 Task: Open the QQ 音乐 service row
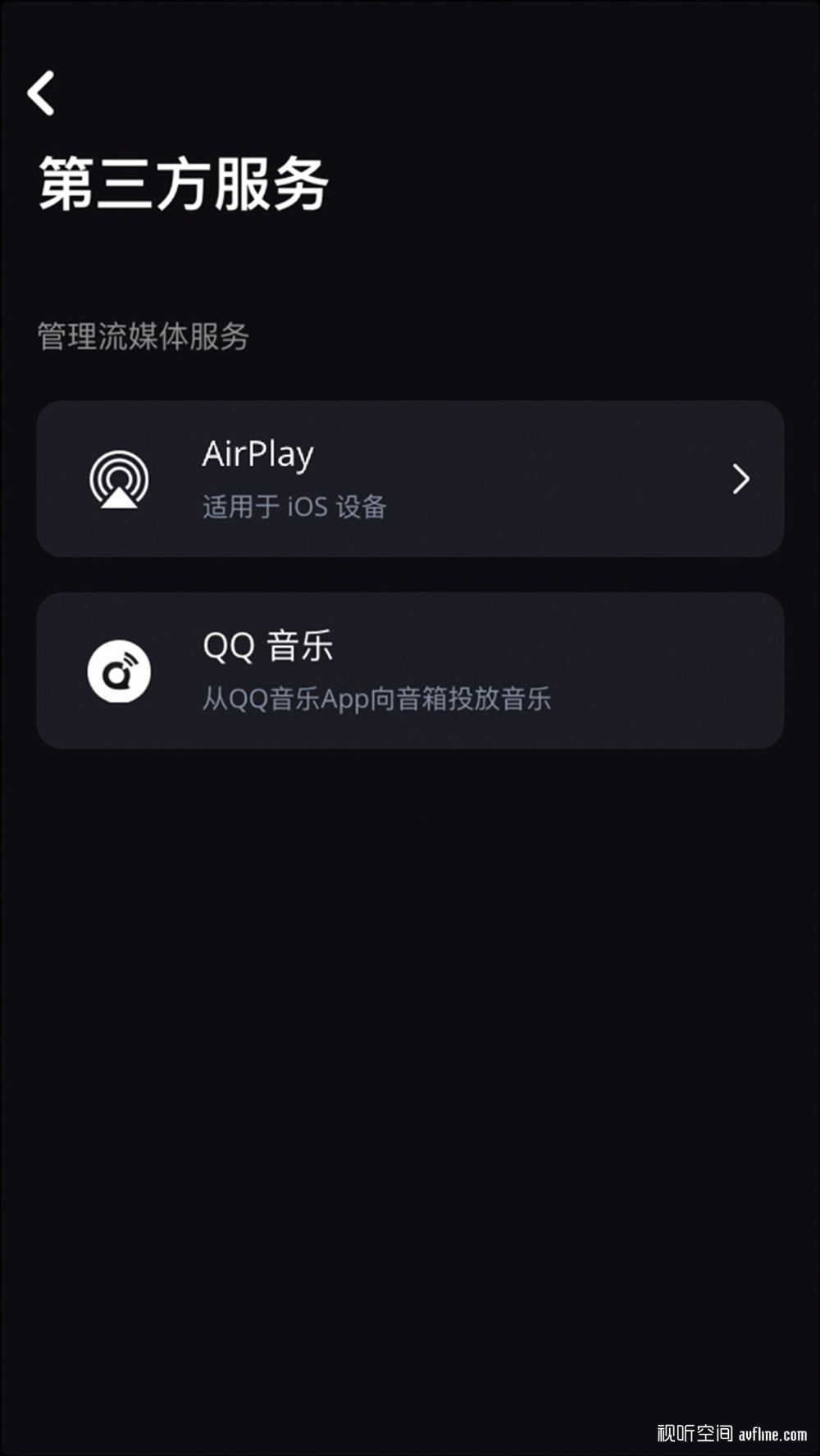[x=410, y=671]
